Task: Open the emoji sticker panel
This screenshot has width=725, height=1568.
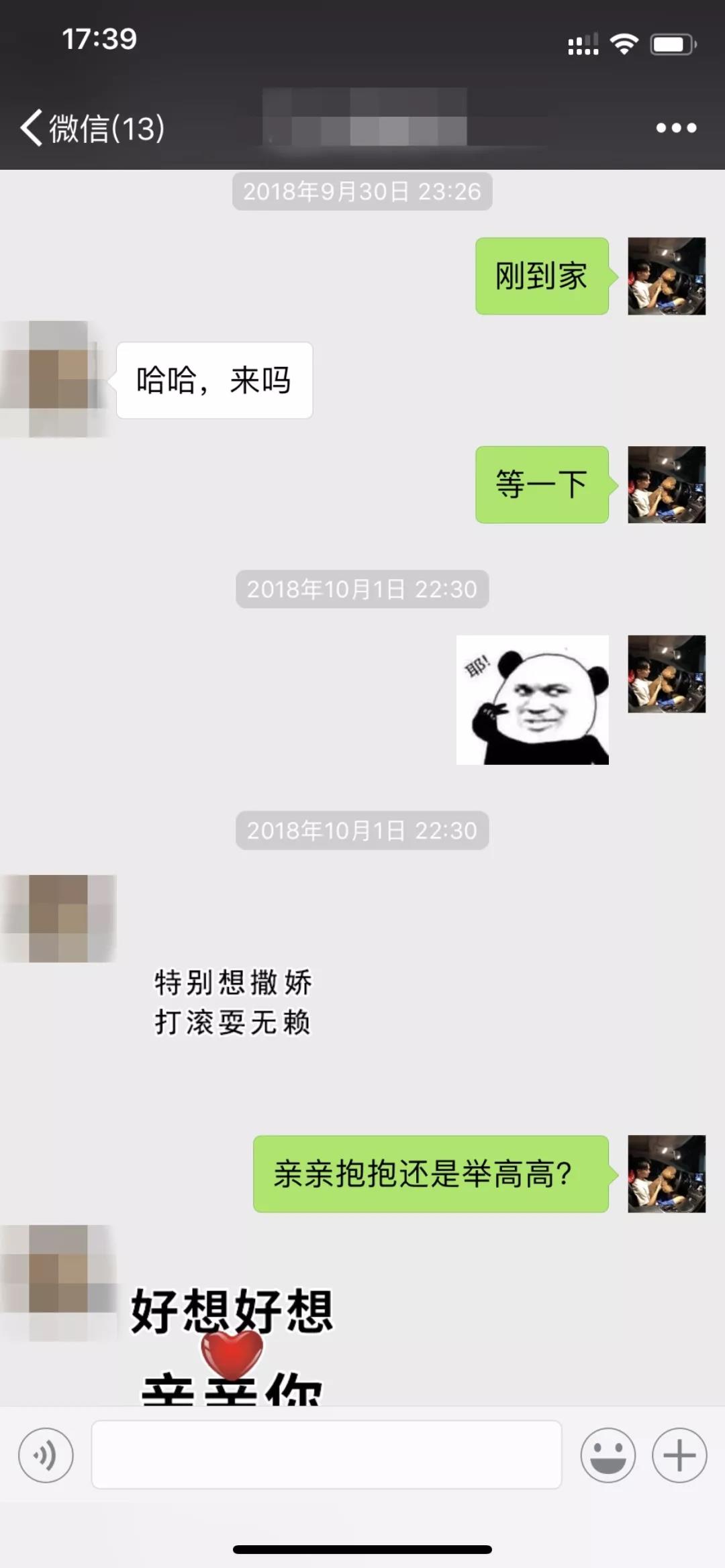Action: click(x=608, y=1455)
